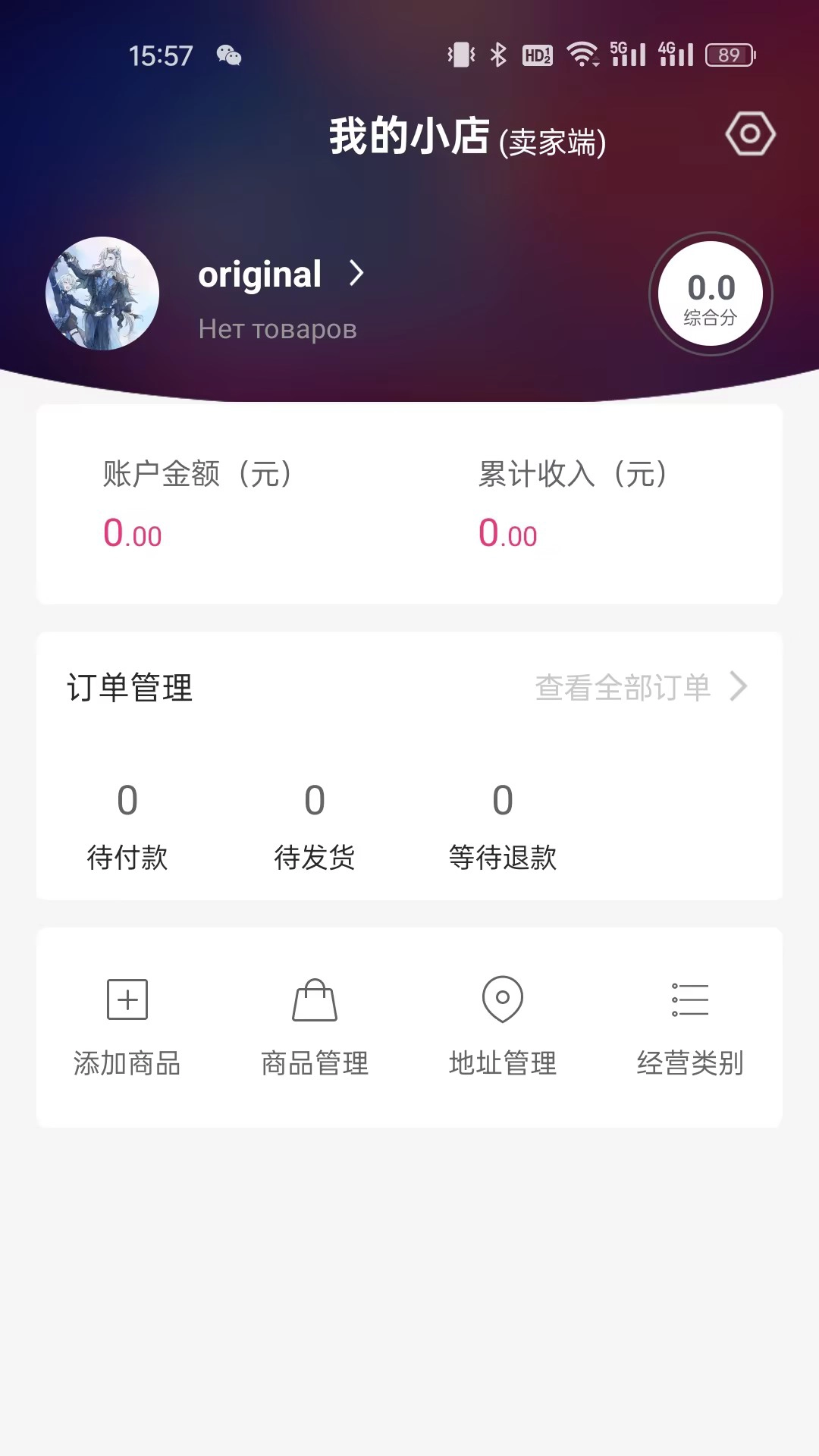Open 查看全部订单 using its arrow

[739, 687]
